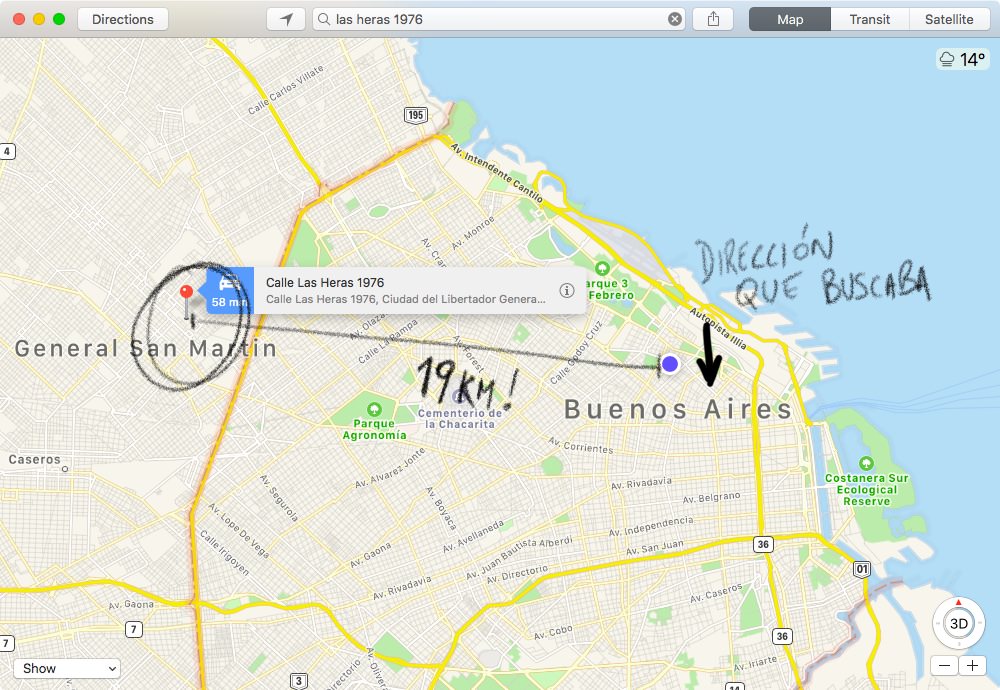Viewport: 1000px width, 690px height.
Task: Zoom in with the plus button
Action: click(x=972, y=666)
